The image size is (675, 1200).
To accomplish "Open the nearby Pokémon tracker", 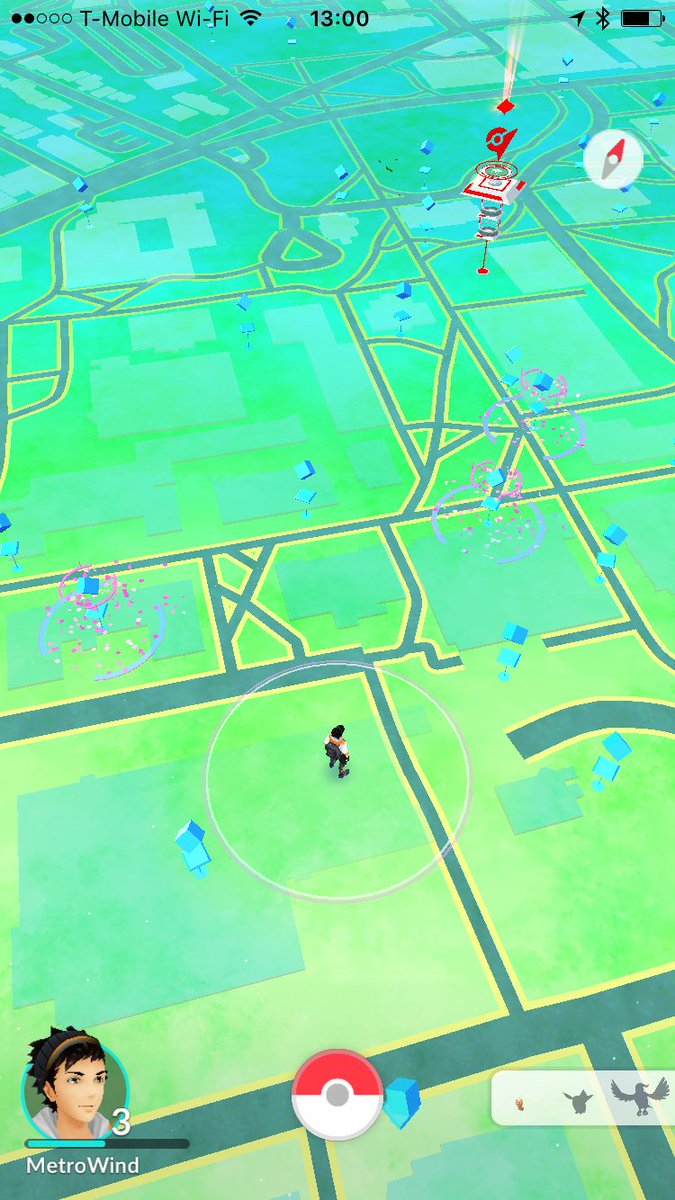I will click(x=585, y=1100).
